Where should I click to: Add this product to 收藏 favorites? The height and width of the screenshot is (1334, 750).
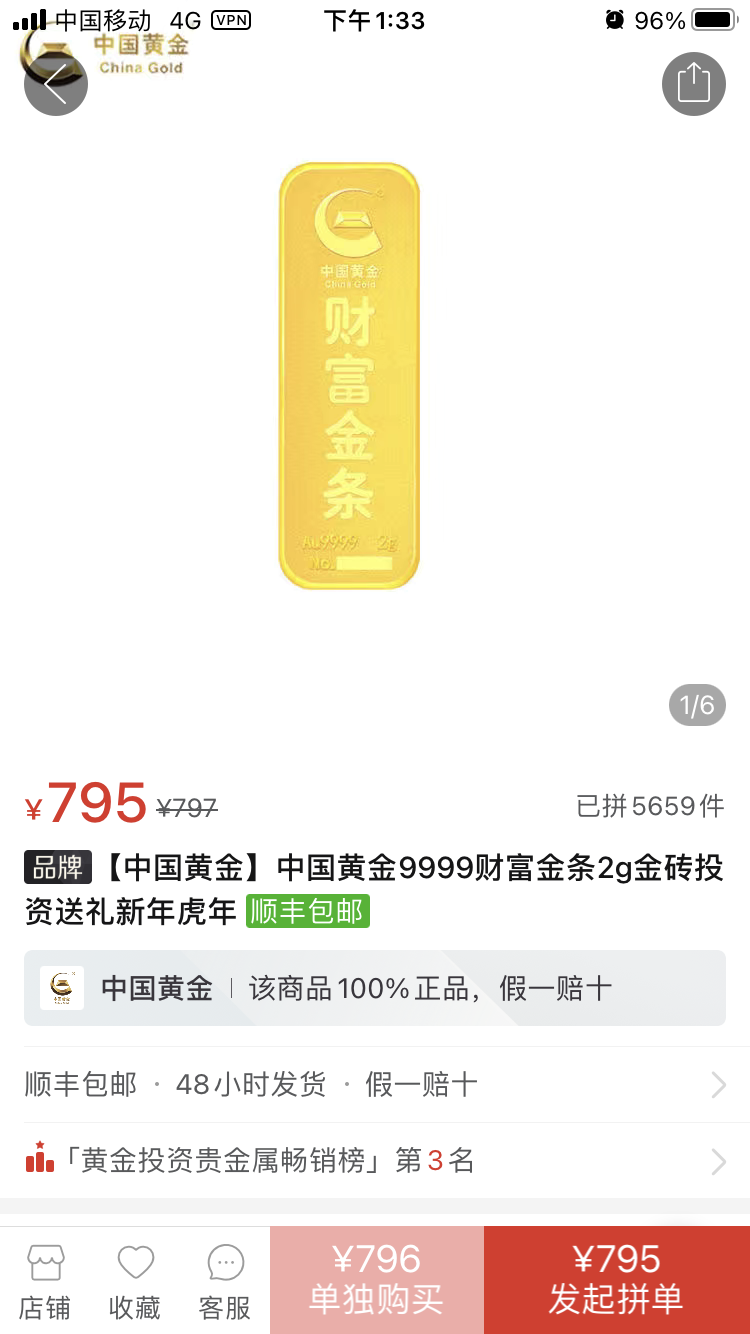click(x=135, y=1281)
